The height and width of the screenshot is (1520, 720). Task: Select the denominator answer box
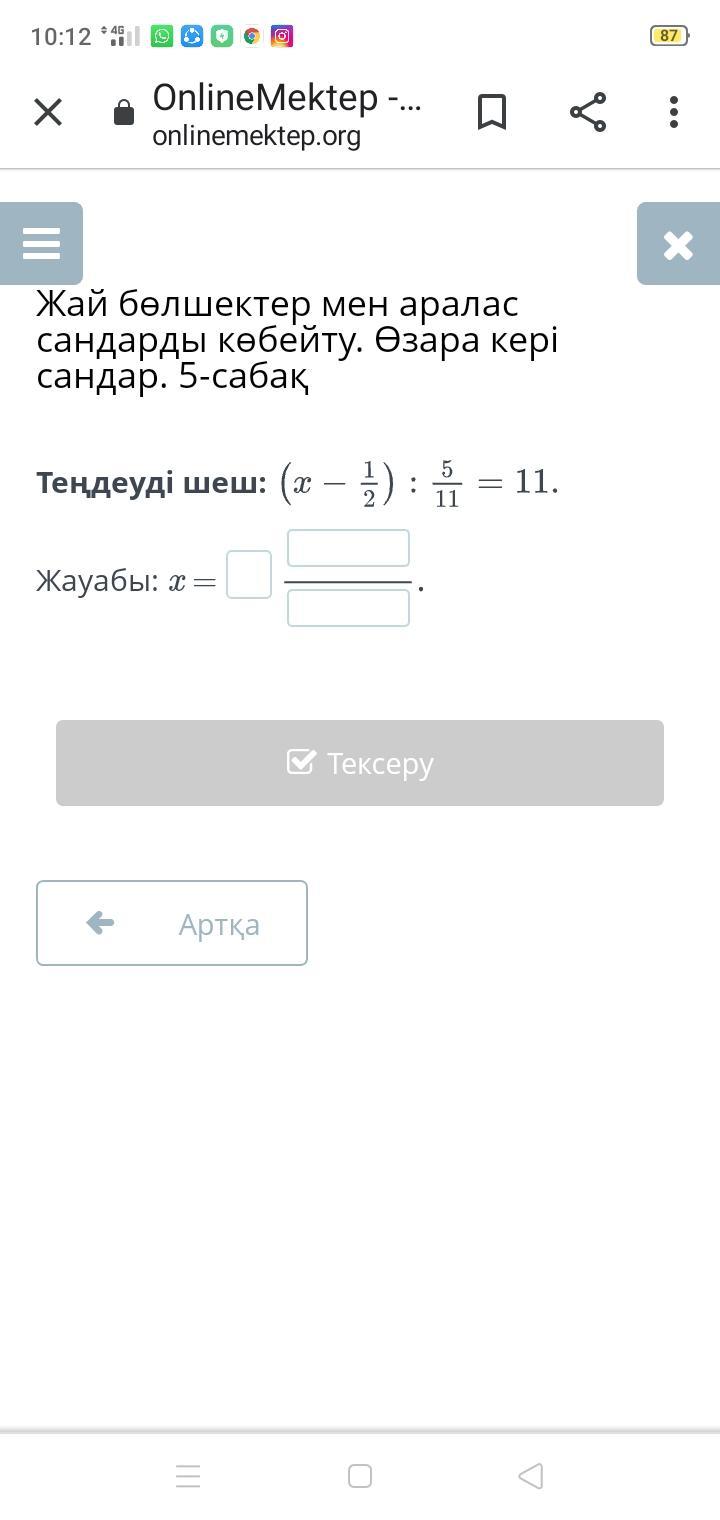(348, 608)
